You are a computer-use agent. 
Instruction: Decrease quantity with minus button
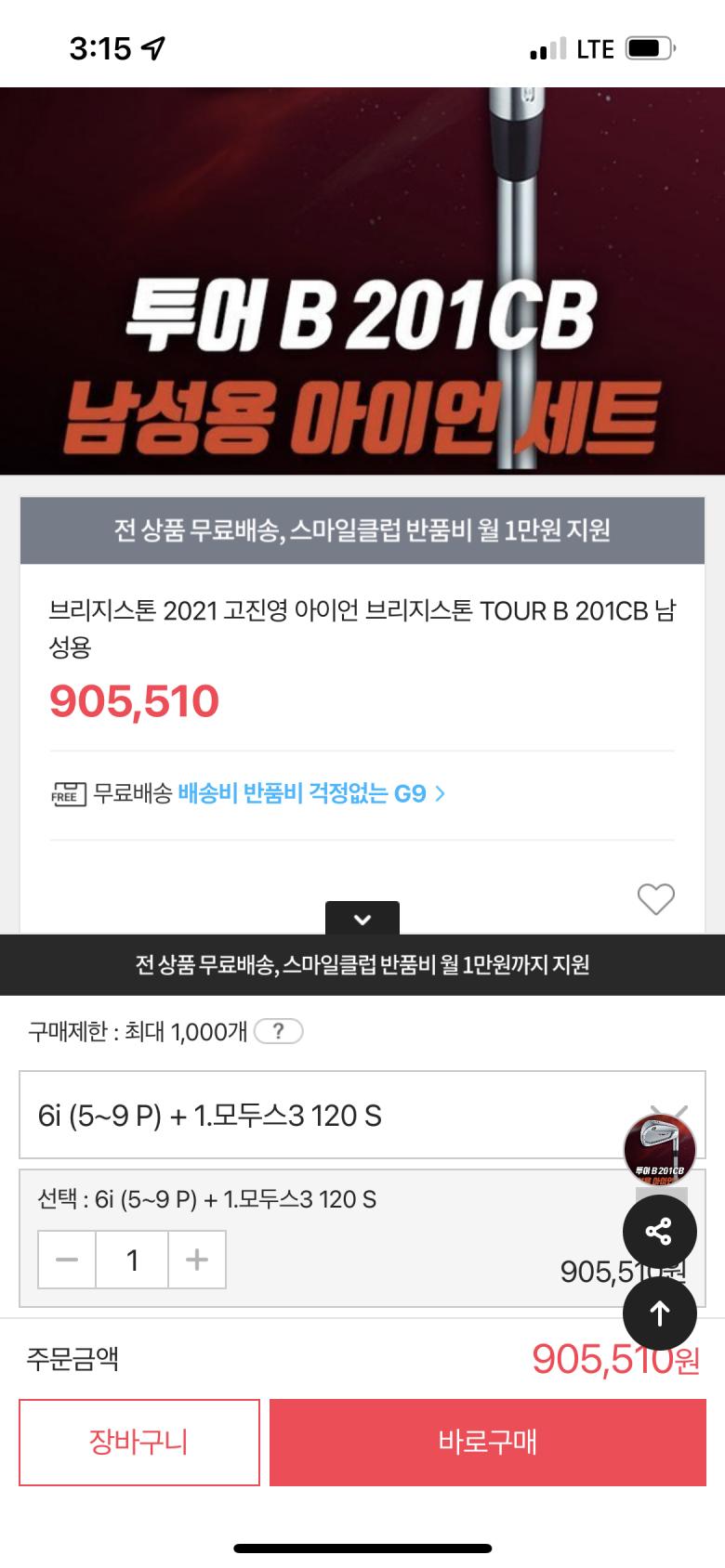(67, 1260)
